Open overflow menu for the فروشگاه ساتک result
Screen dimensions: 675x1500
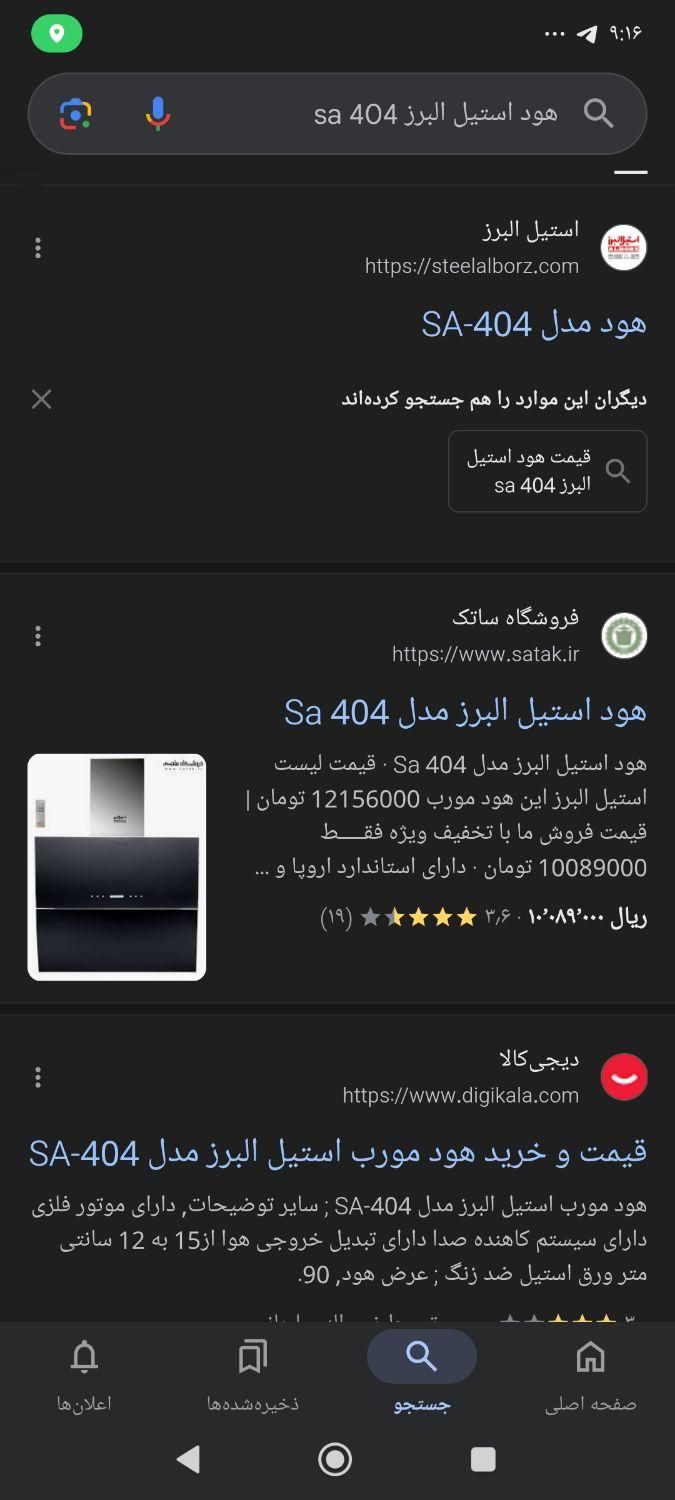[x=38, y=636]
